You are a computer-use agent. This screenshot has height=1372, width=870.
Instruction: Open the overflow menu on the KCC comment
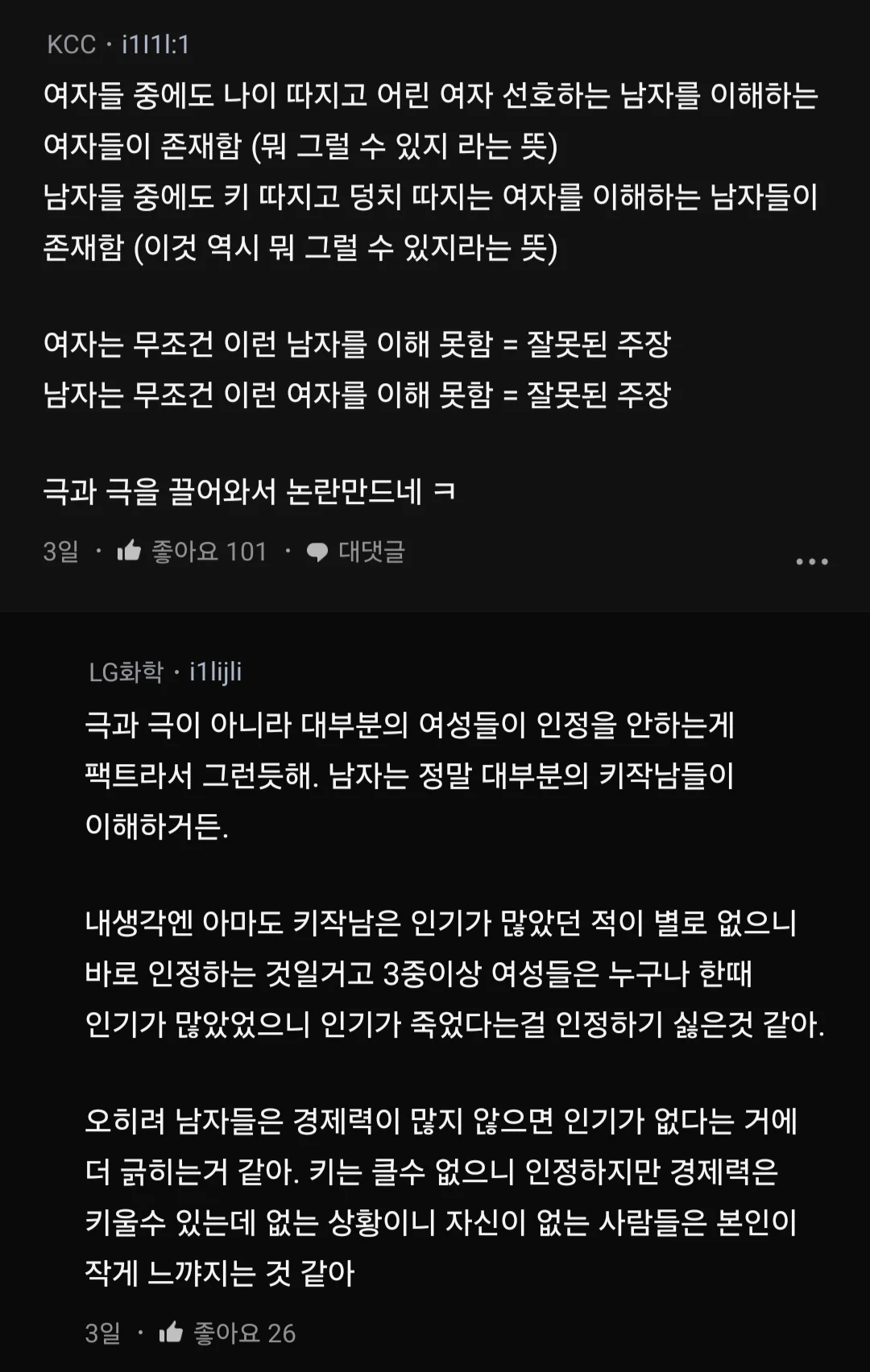pyautogui.click(x=811, y=561)
